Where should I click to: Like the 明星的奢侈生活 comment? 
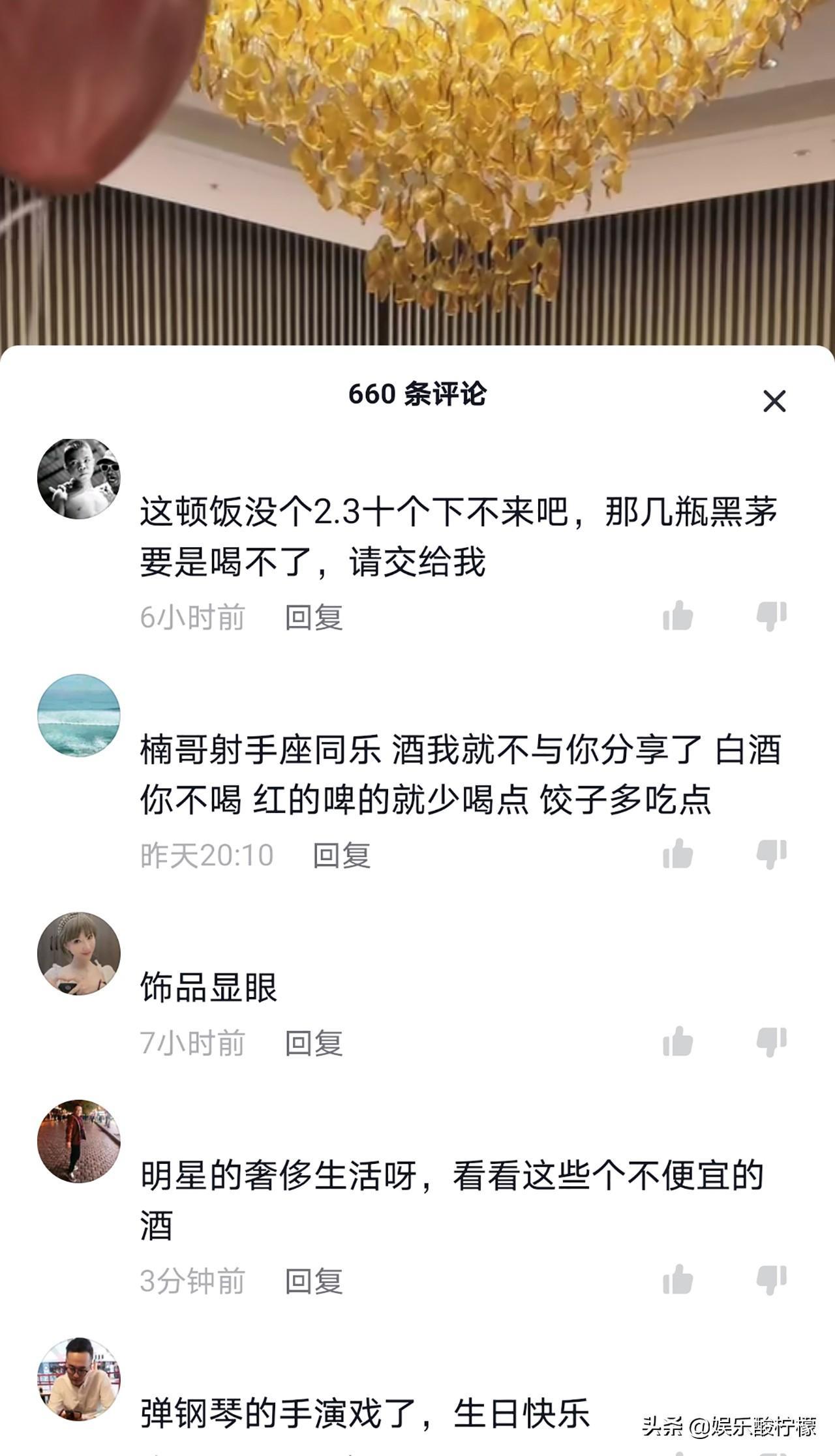click(x=678, y=1280)
